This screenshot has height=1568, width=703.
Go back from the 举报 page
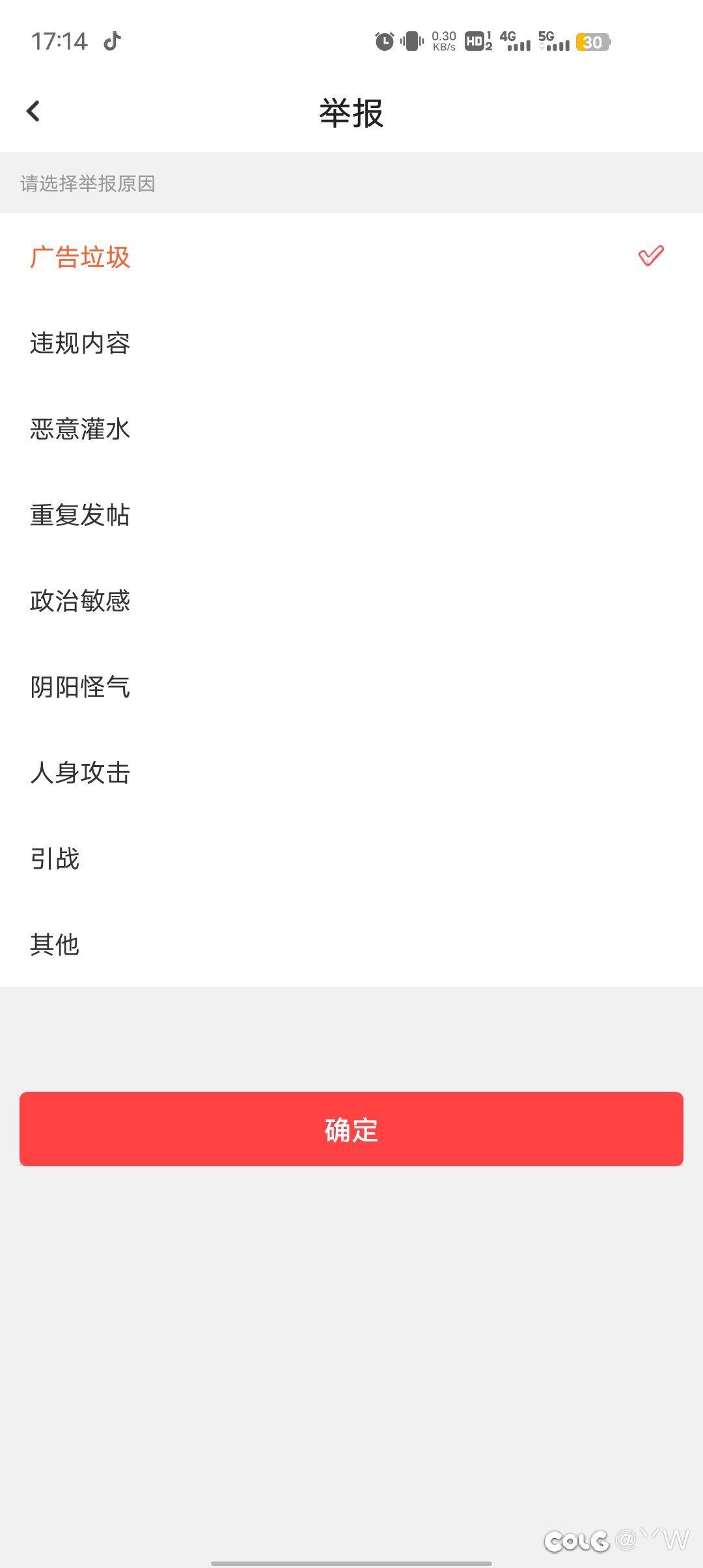[33, 111]
